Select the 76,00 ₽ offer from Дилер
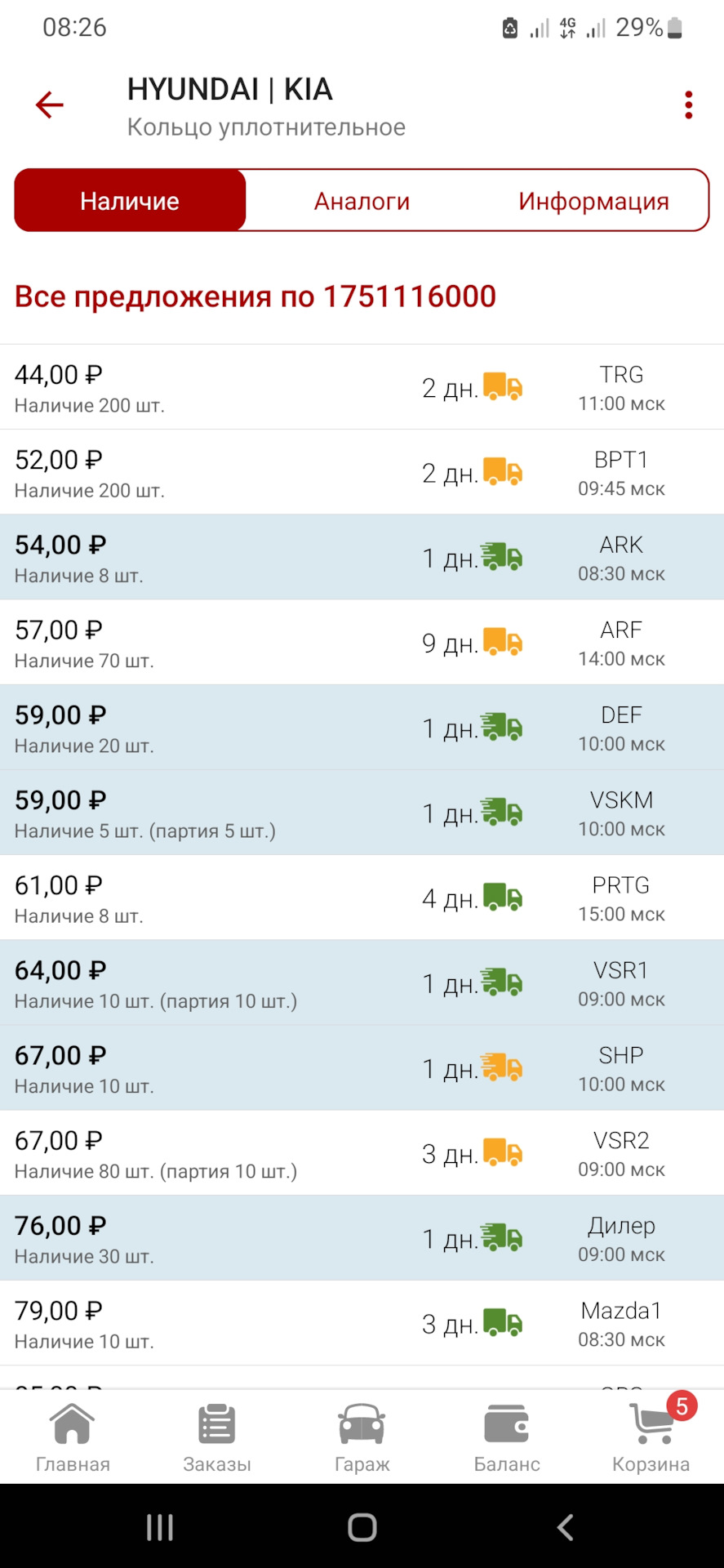 [x=362, y=1239]
